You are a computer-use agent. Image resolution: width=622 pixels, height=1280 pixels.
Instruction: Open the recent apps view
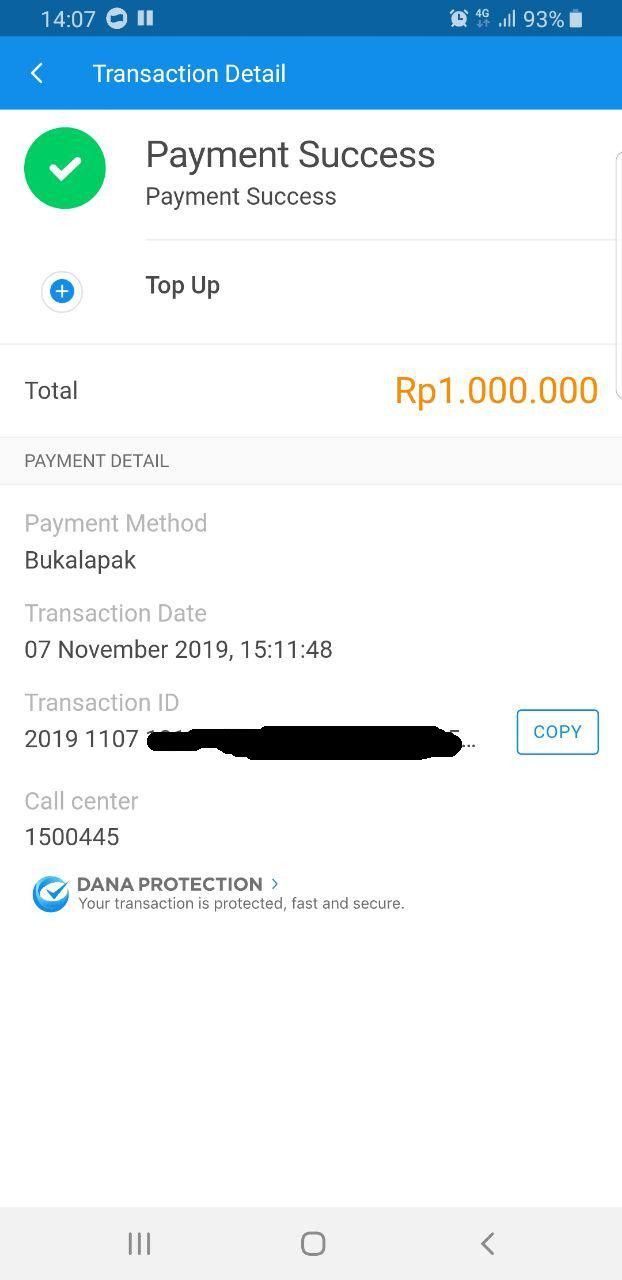(139, 1243)
